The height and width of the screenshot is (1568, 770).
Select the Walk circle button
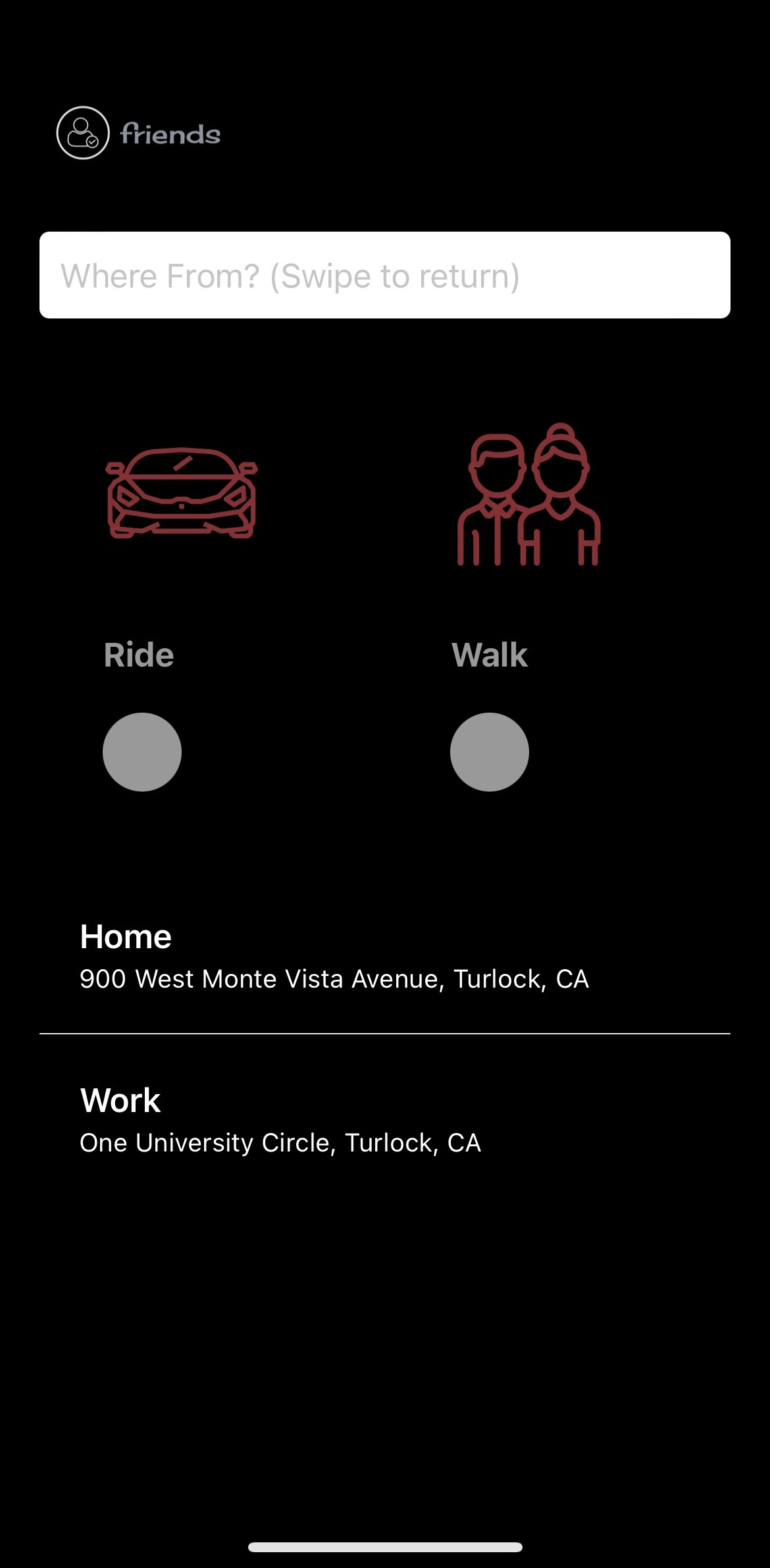point(490,752)
